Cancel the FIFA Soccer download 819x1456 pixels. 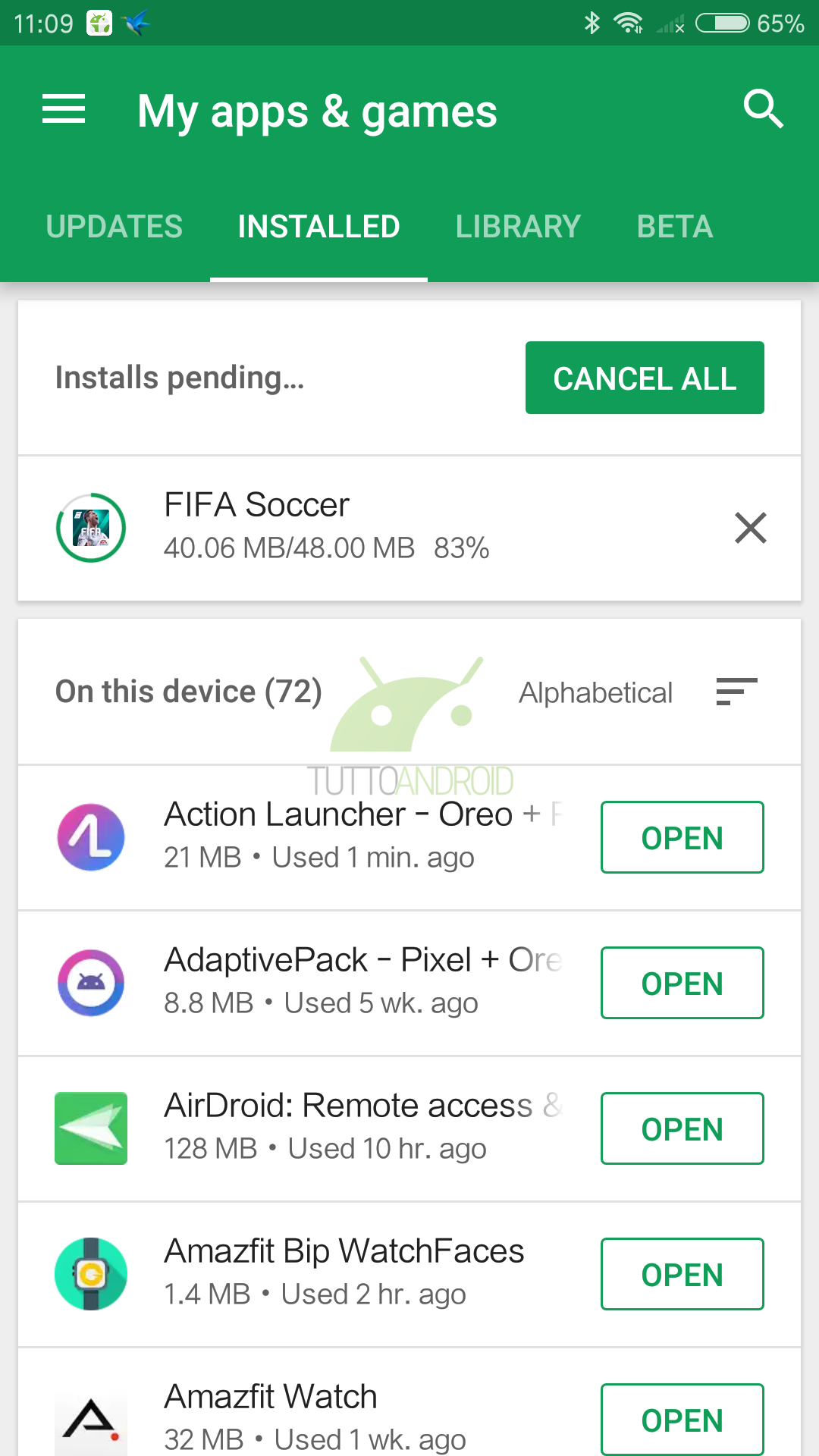(751, 528)
